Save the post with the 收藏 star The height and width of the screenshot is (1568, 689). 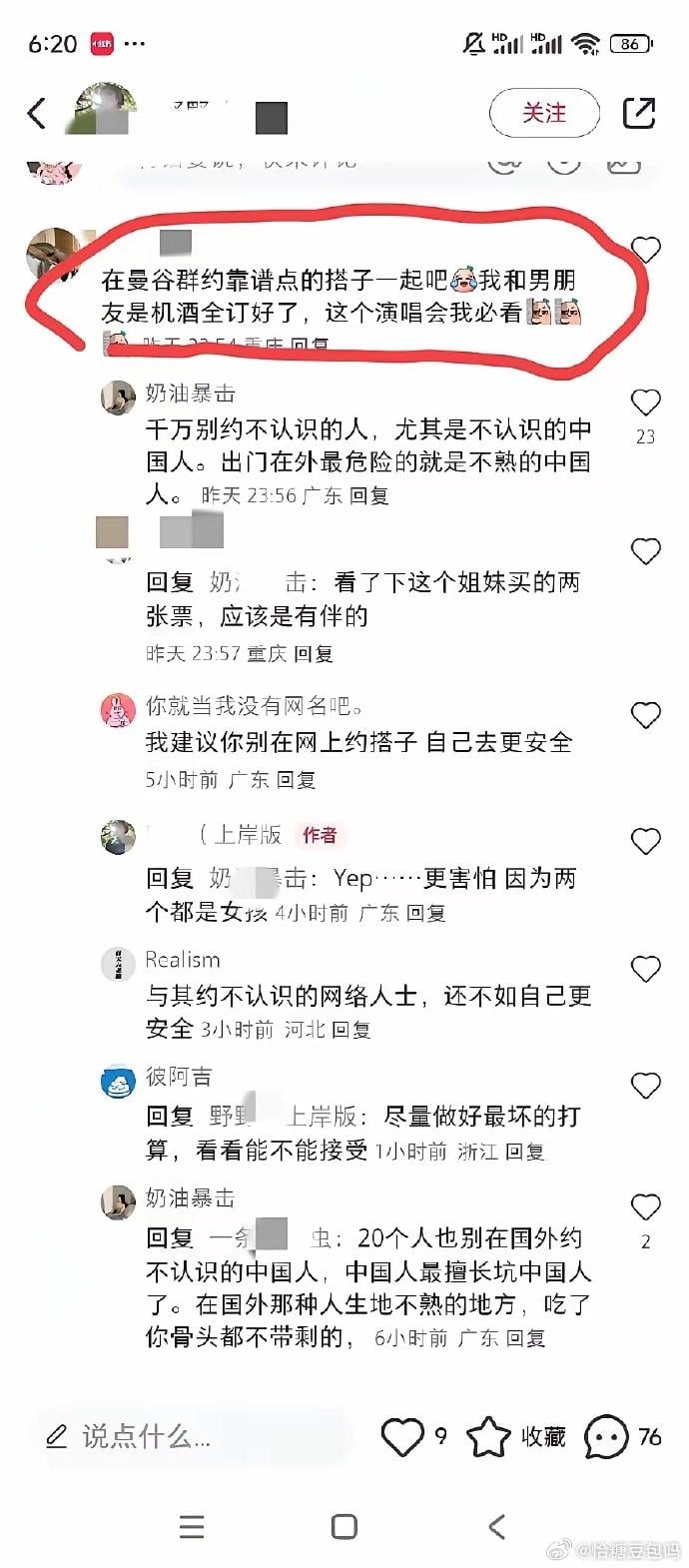coord(489,1437)
